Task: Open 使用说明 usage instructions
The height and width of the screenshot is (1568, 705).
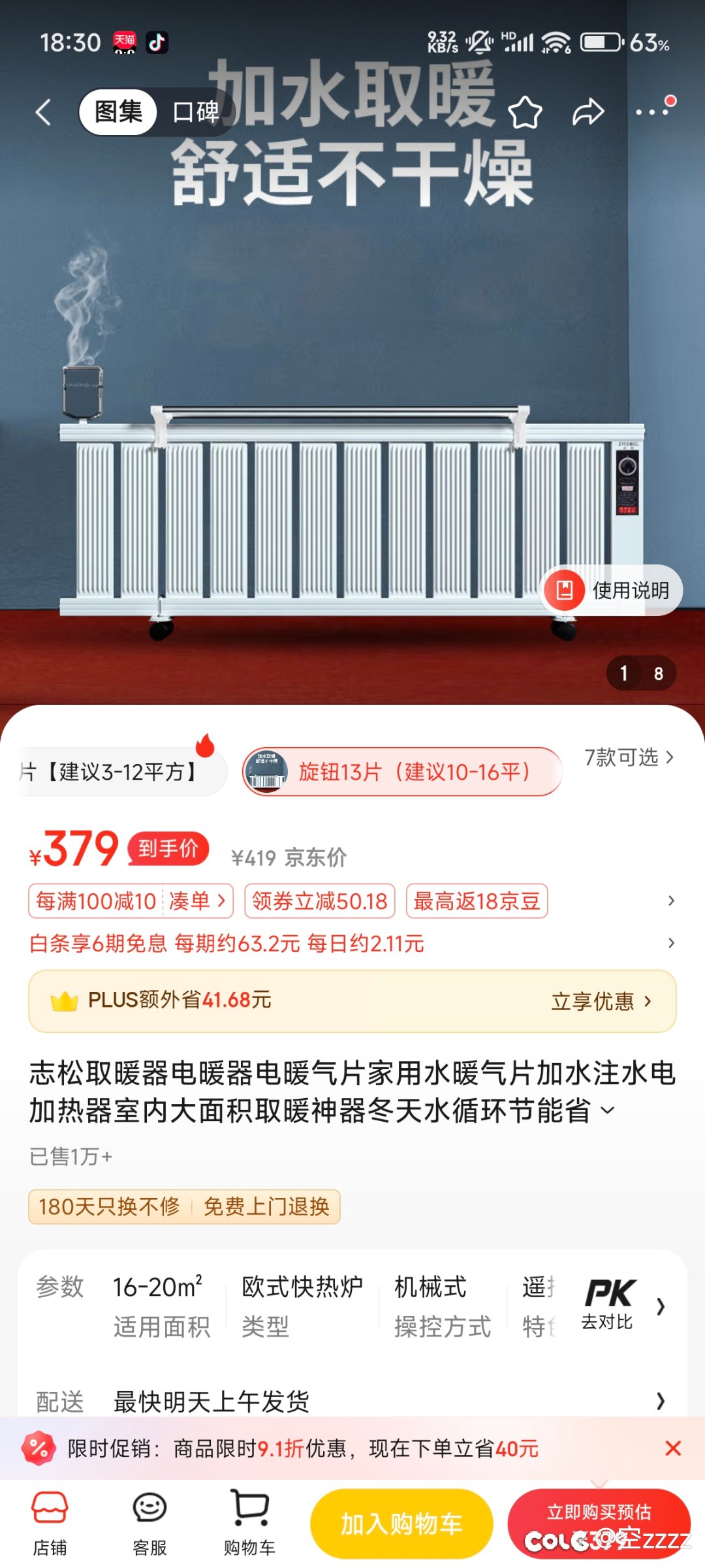Action: pos(611,590)
